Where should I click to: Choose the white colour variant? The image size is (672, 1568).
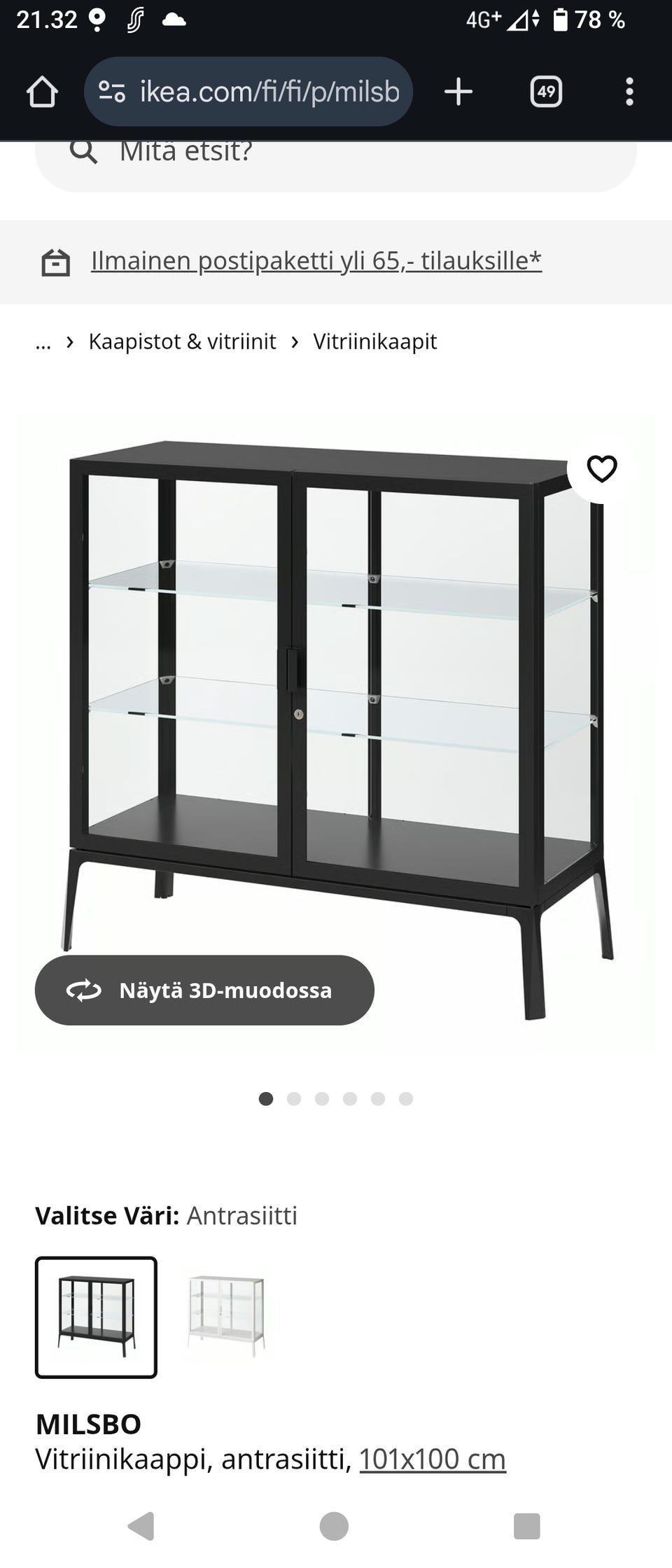(x=225, y=1317)
